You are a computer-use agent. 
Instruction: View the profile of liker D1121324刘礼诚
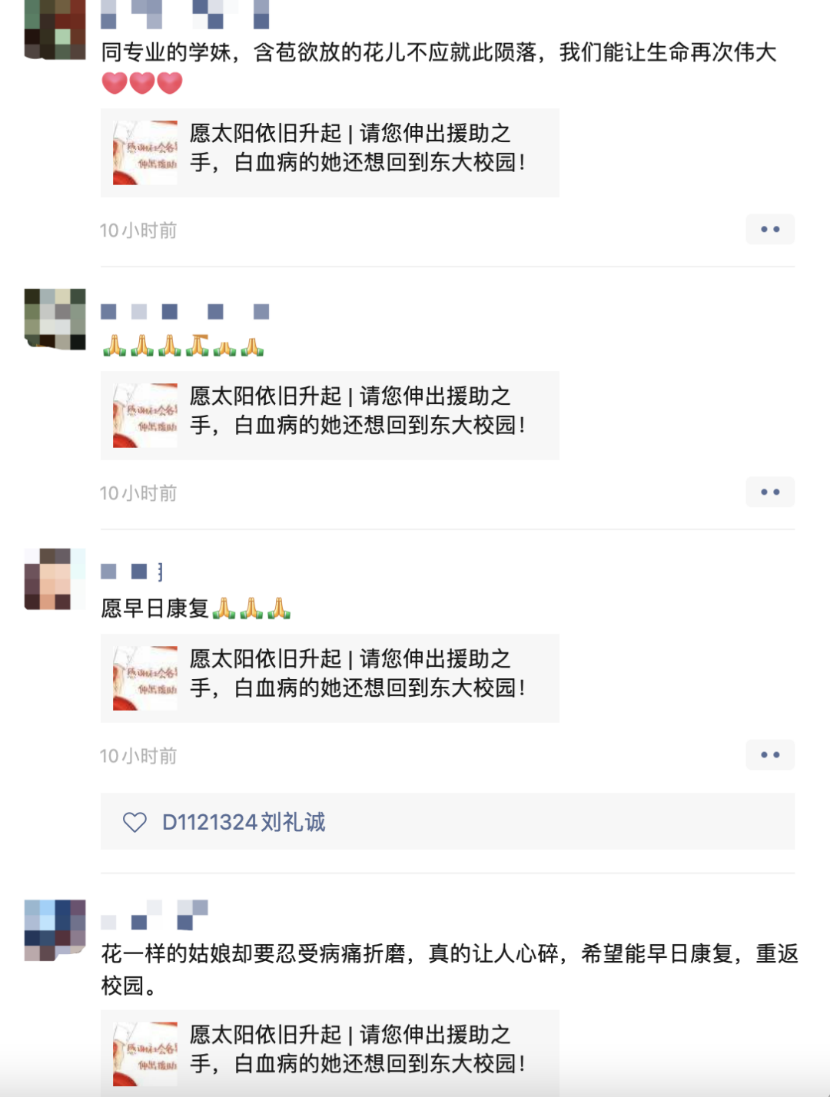point(243,822)
